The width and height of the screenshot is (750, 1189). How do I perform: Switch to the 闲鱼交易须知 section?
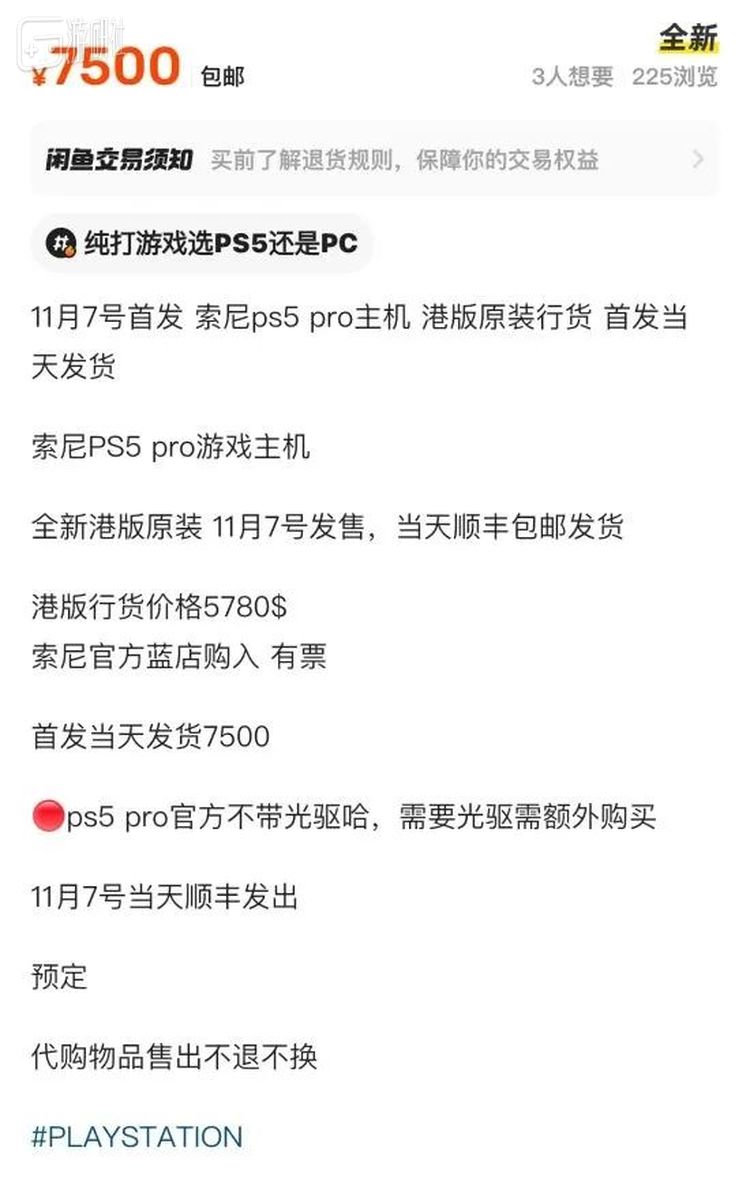pyautogui.click(x=113, y=159)
